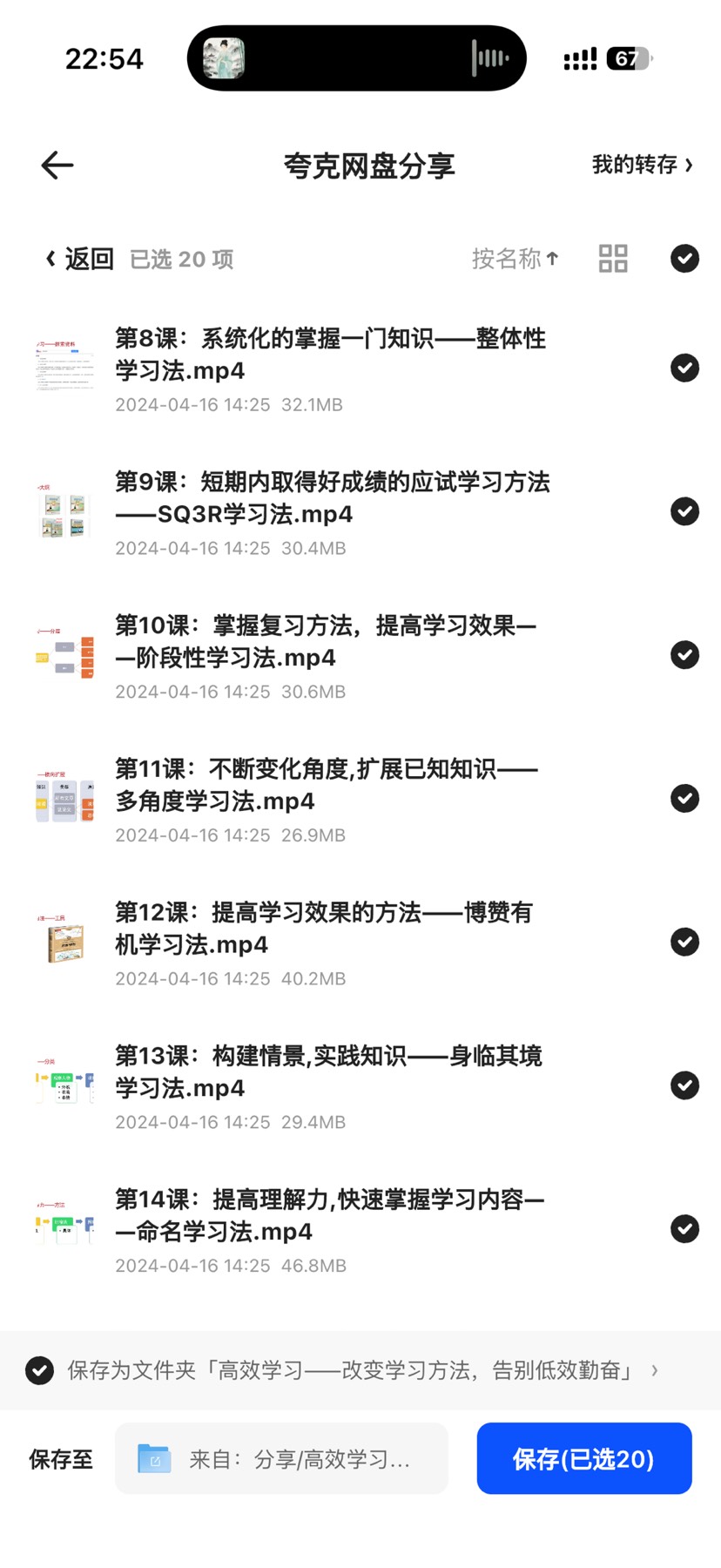
Task: Change sort order via 按名称
Action: pyautogui.click(x=515, y=259)
